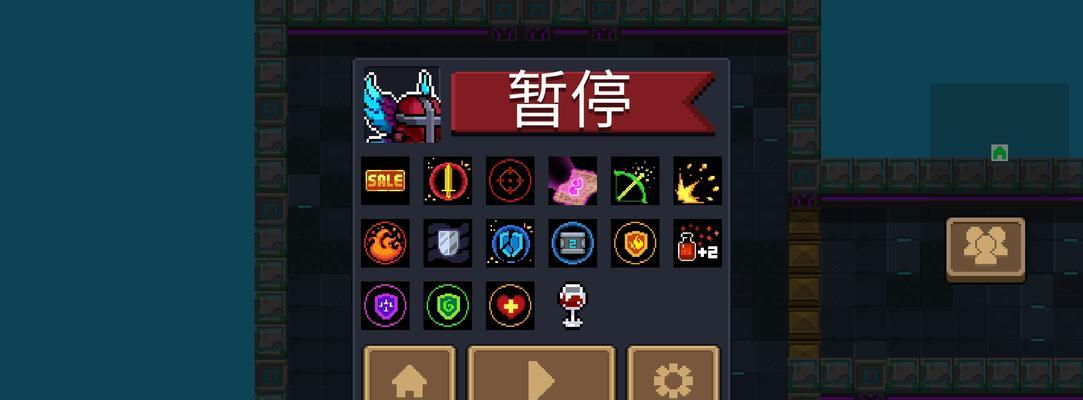View the red heart cross buff
This screenshot has width=1083, height=400.
[x=510, y=305]
